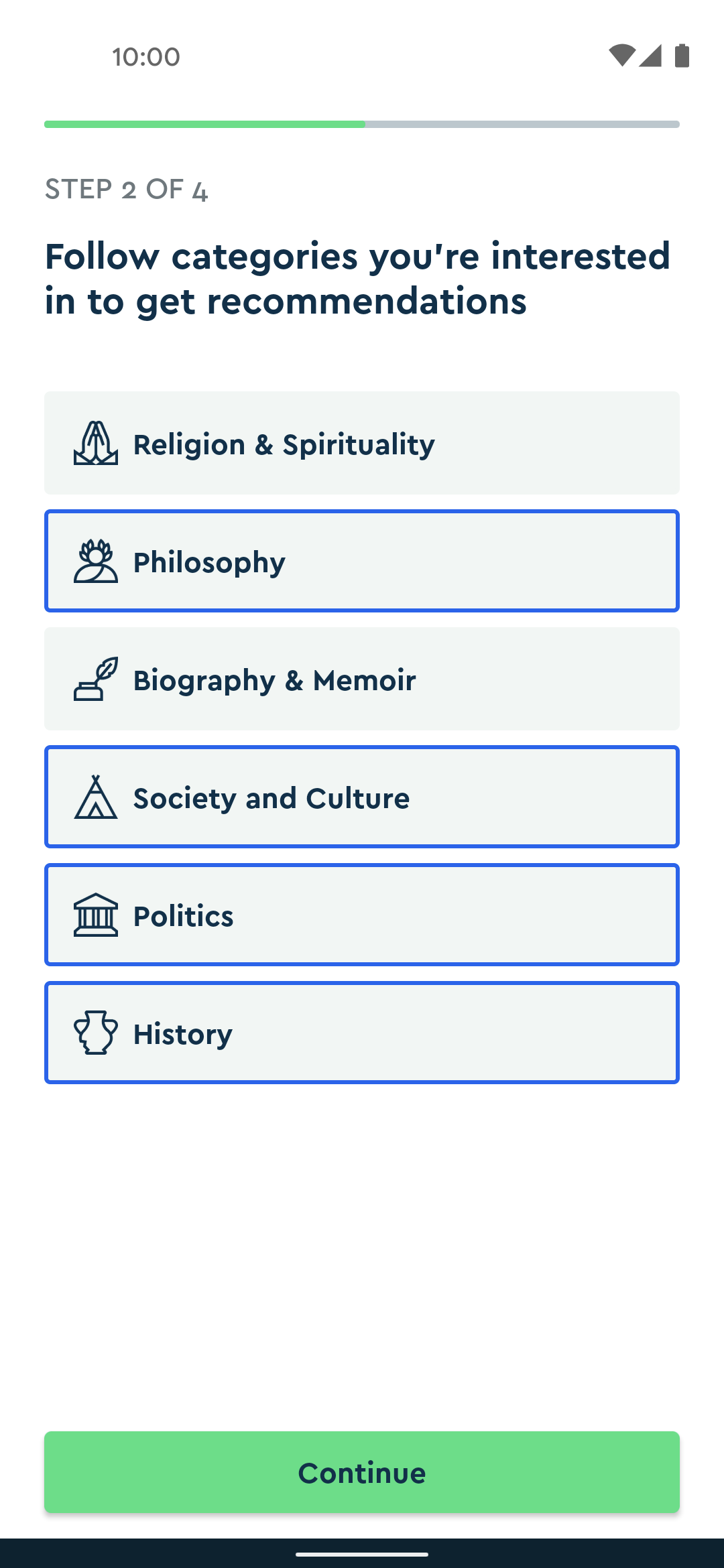The width and height of the screenshot is (724, 1568).
Task: Follow the Religion & Spirituality category
Action: pyautogui.click(x=362, y=443)
